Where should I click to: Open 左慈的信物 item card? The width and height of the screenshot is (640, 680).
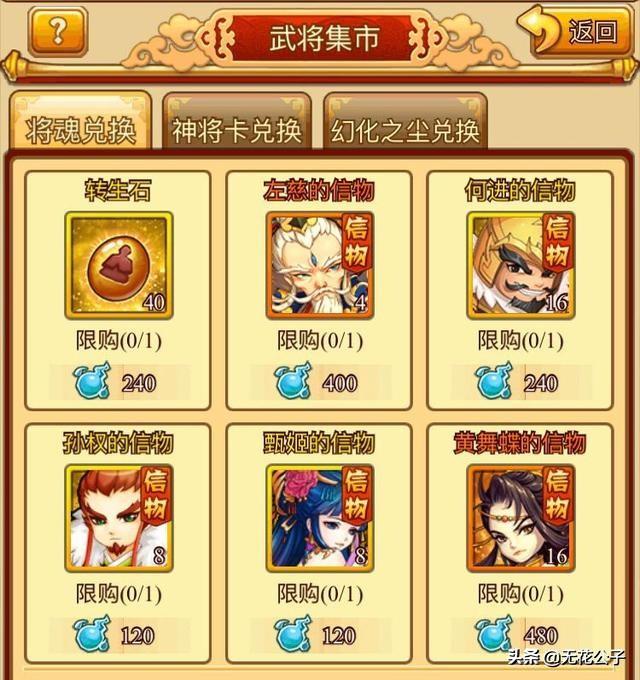coord(319,290)
